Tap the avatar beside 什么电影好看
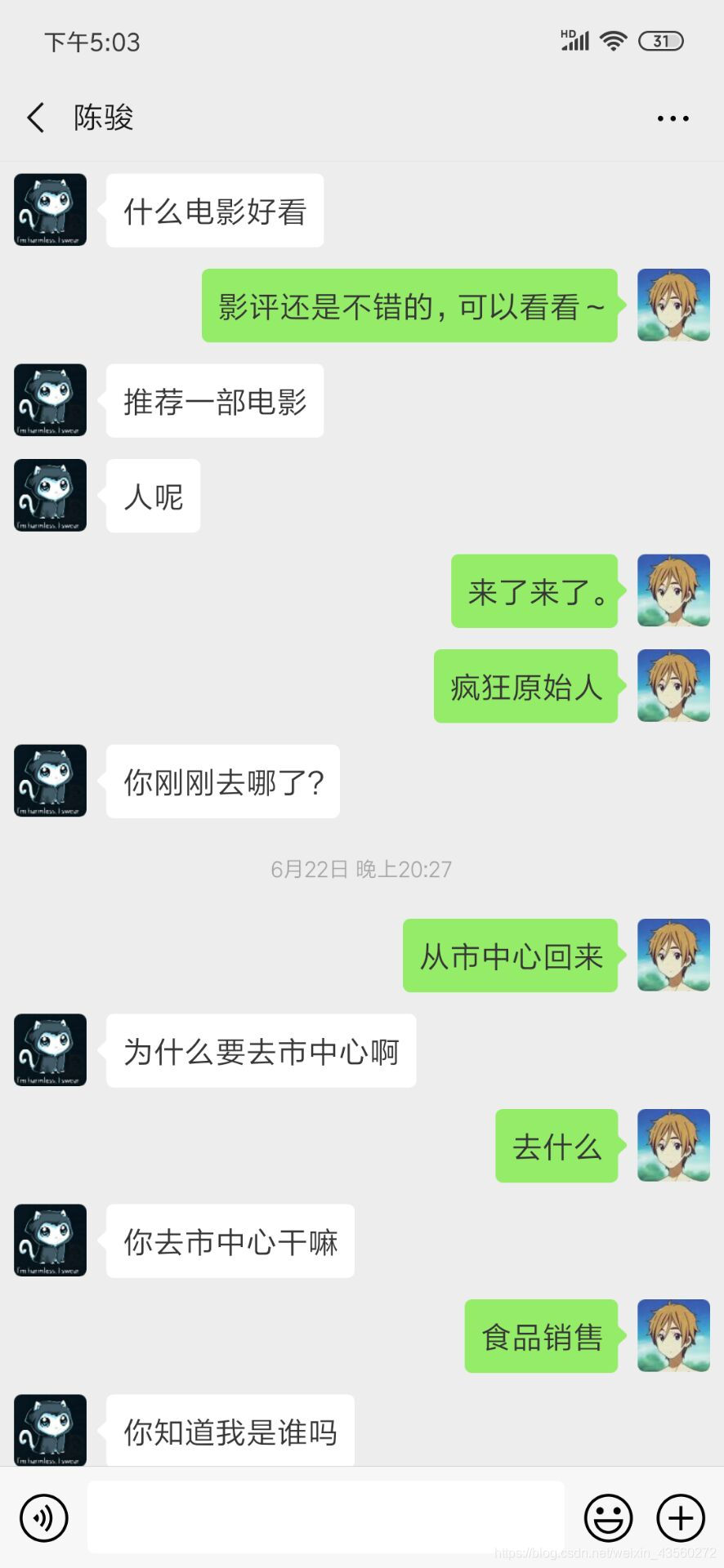This screenshot has height=1568, width=724. (x=51, y=210)
